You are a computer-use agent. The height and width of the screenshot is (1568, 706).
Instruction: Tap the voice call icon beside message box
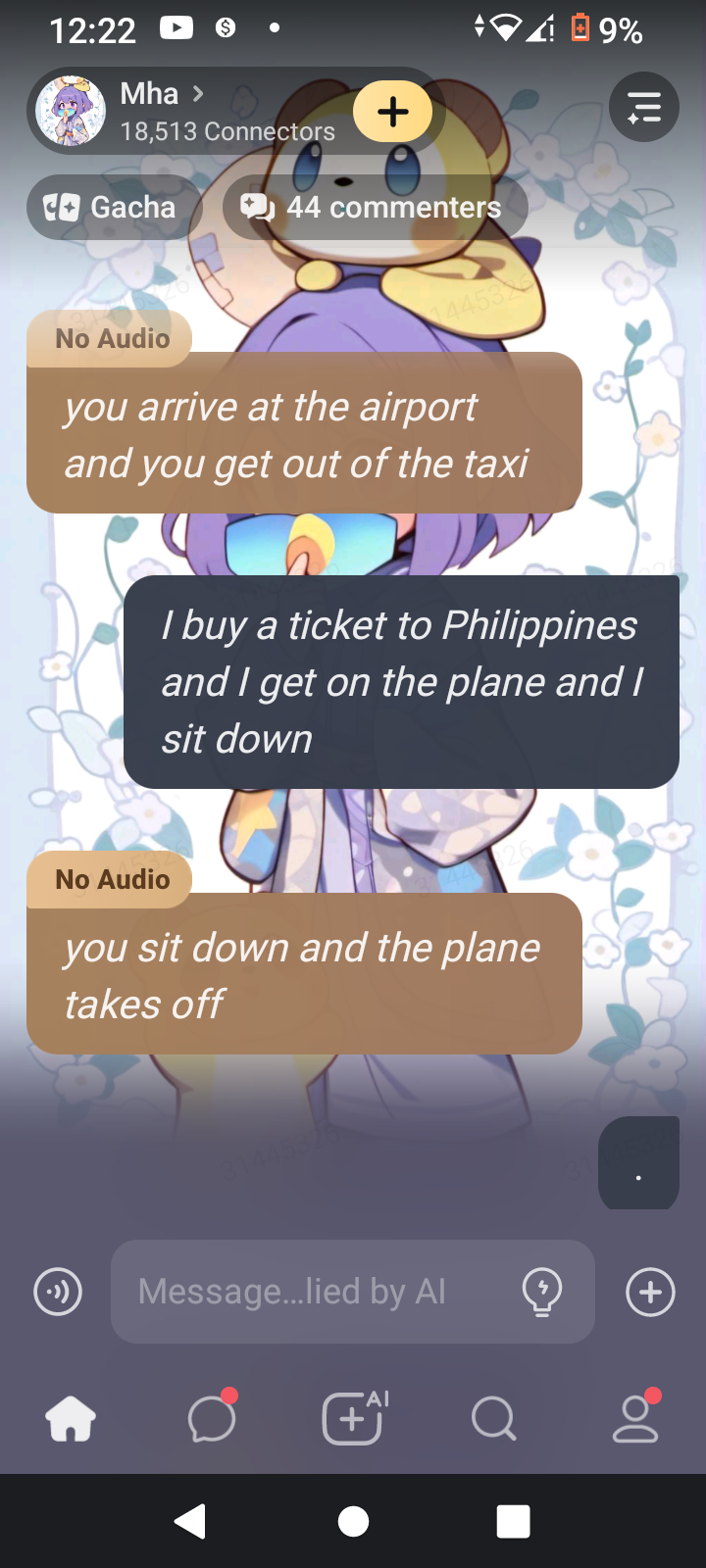coord(58,1293)
